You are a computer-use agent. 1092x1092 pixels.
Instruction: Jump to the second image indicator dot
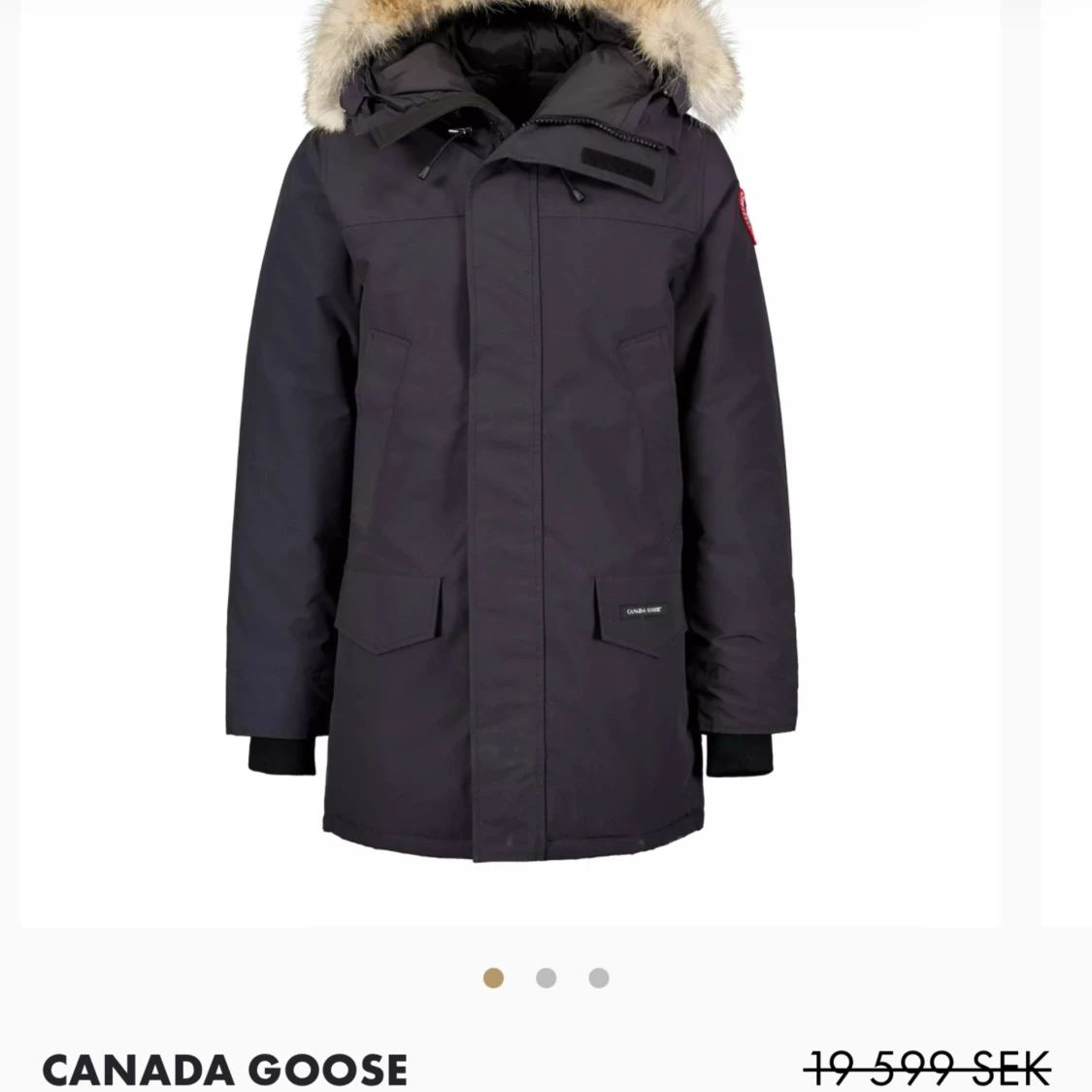point(546,977)
